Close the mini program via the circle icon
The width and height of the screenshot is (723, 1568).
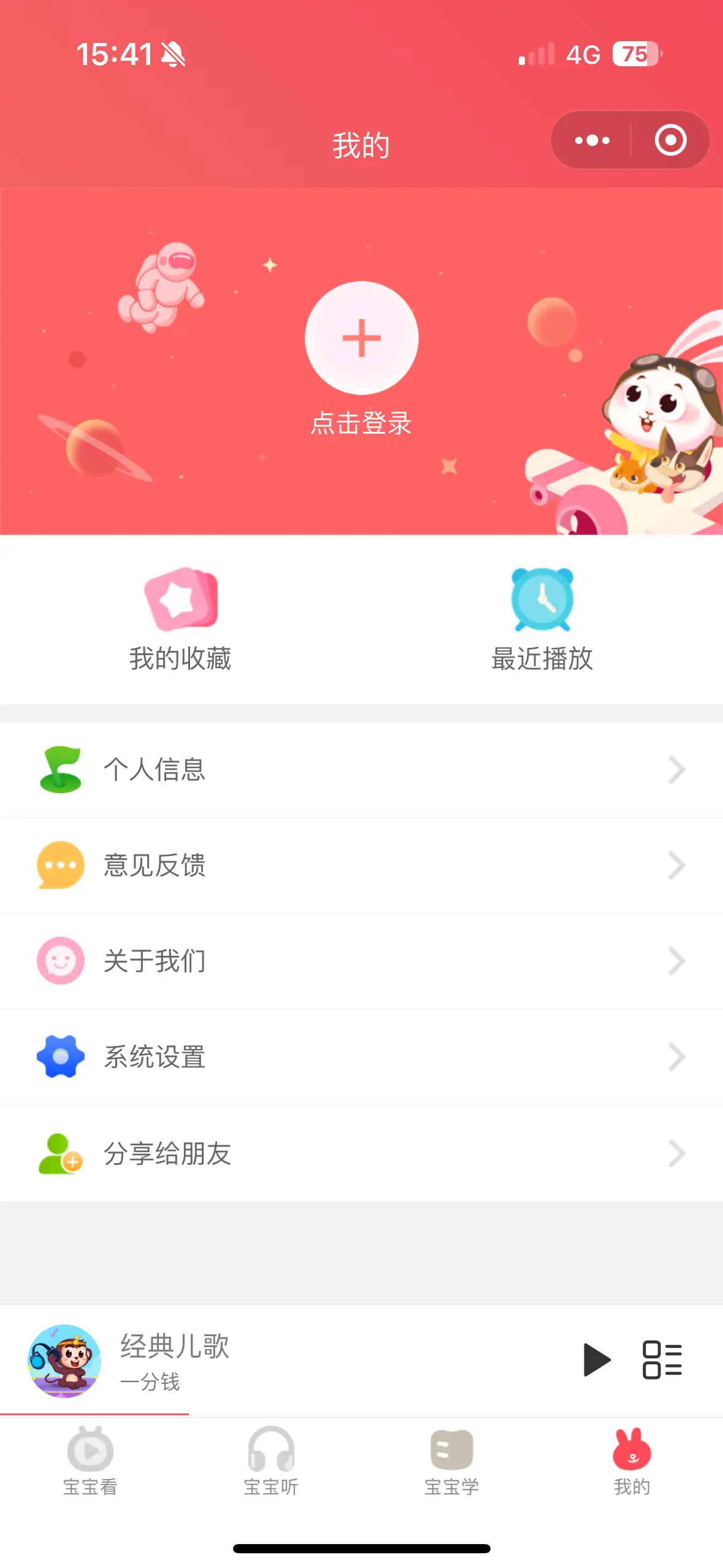[x=670, y=140]
